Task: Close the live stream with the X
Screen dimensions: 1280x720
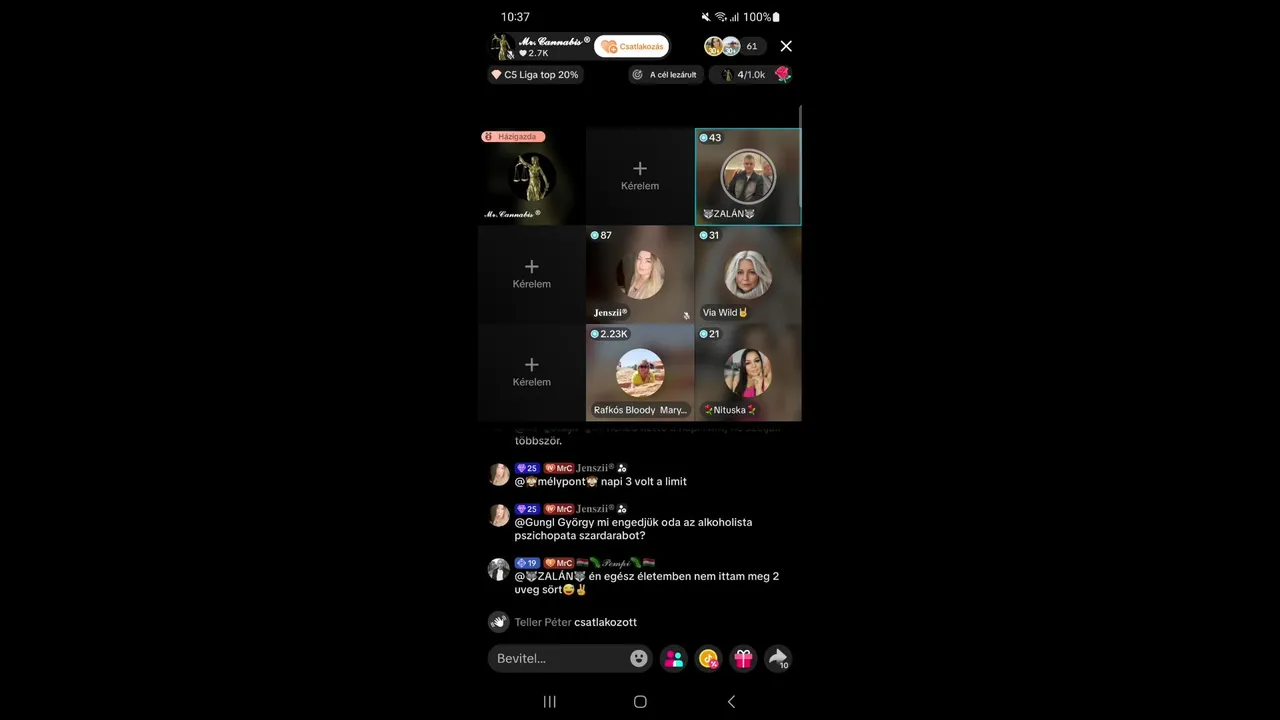Action: [786, 46]
